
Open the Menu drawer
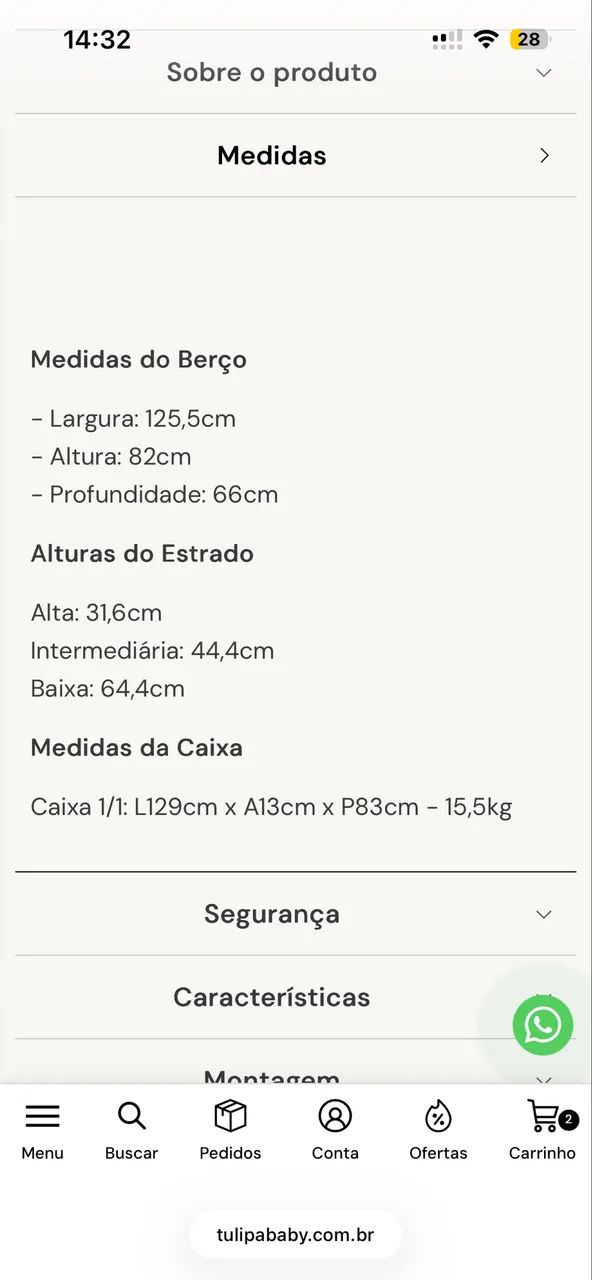click(x=42, y=1130)
